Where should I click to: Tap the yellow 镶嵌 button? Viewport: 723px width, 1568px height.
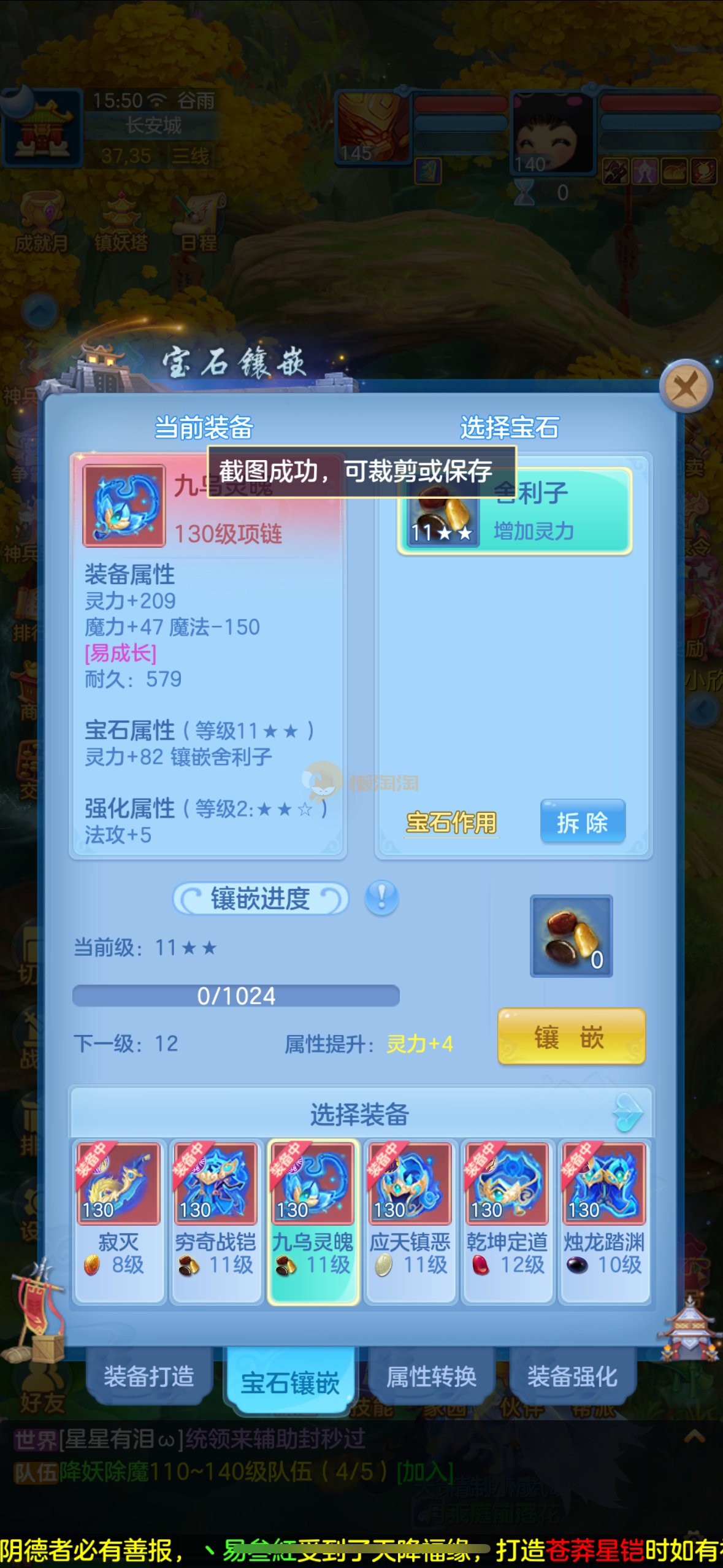571,1037
